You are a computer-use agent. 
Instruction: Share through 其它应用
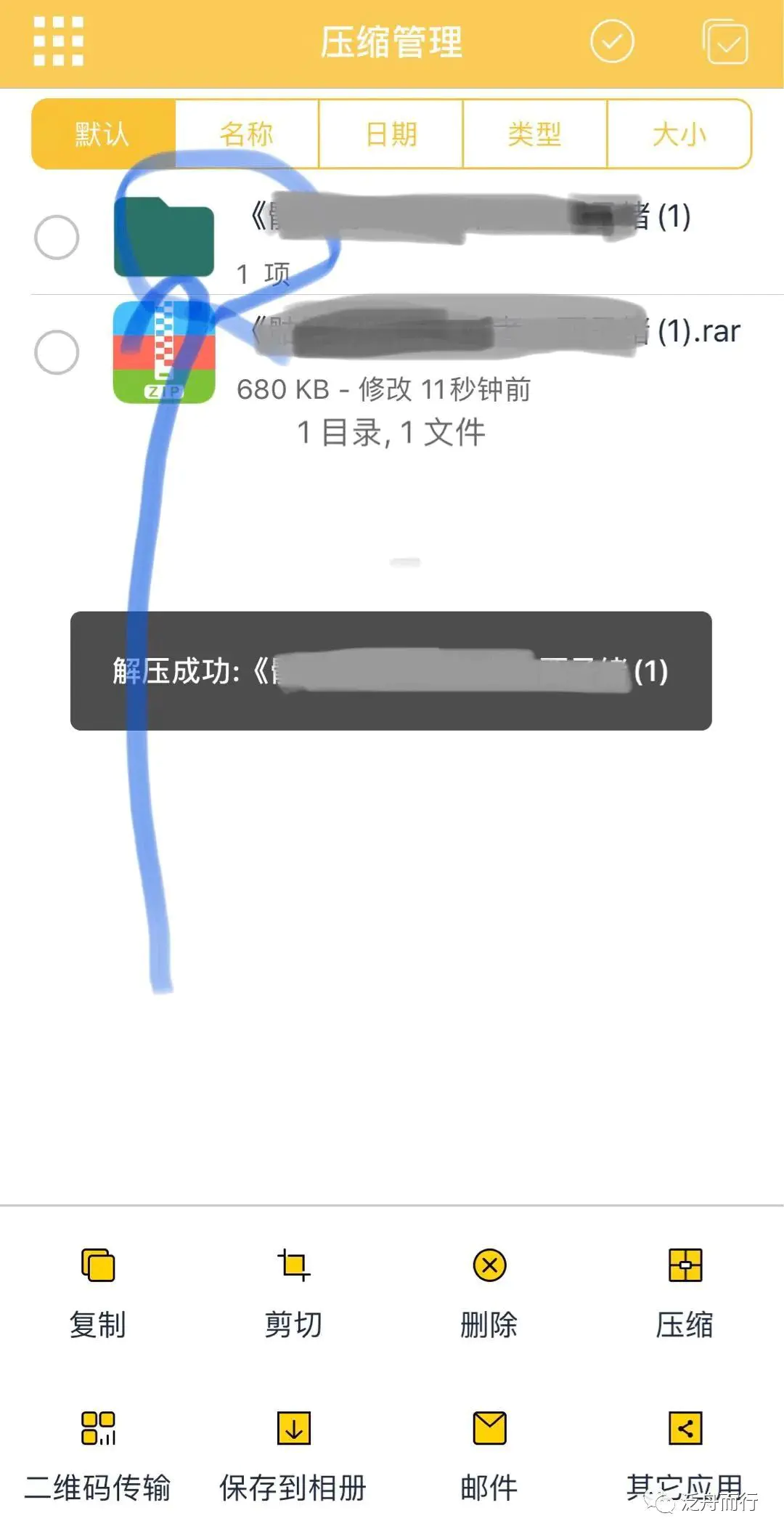685,1456
